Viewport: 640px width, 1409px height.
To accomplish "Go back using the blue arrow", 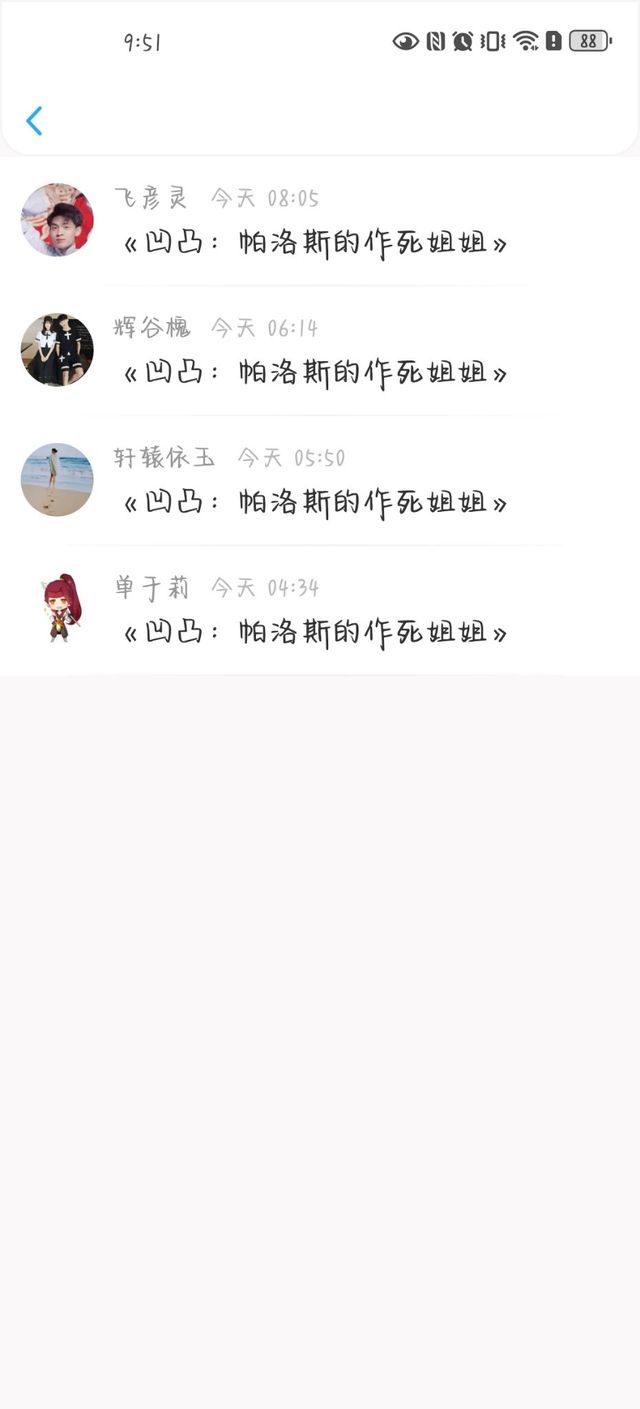I will click(x=34, y=121).
